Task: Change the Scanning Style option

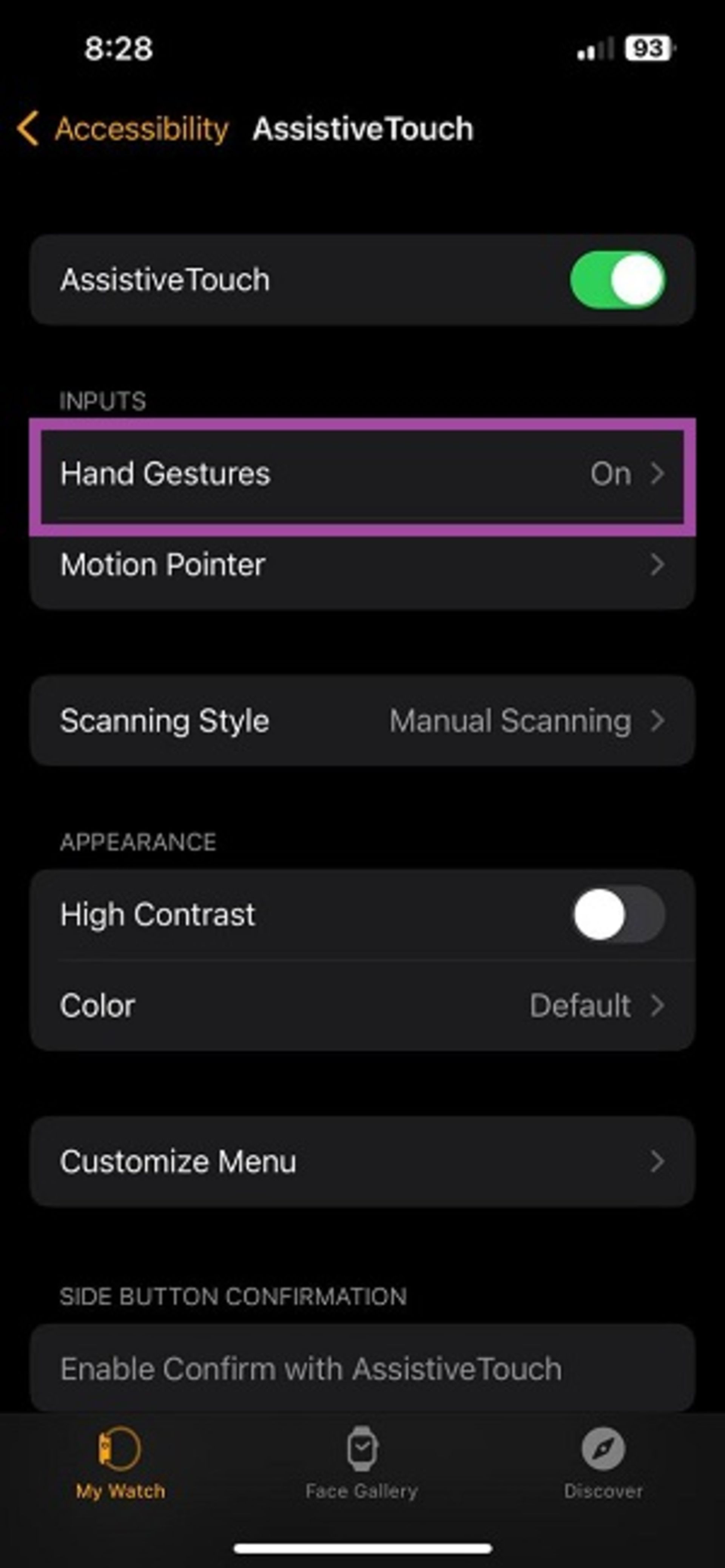Action: pyautogui.click(x=362, y=721)
